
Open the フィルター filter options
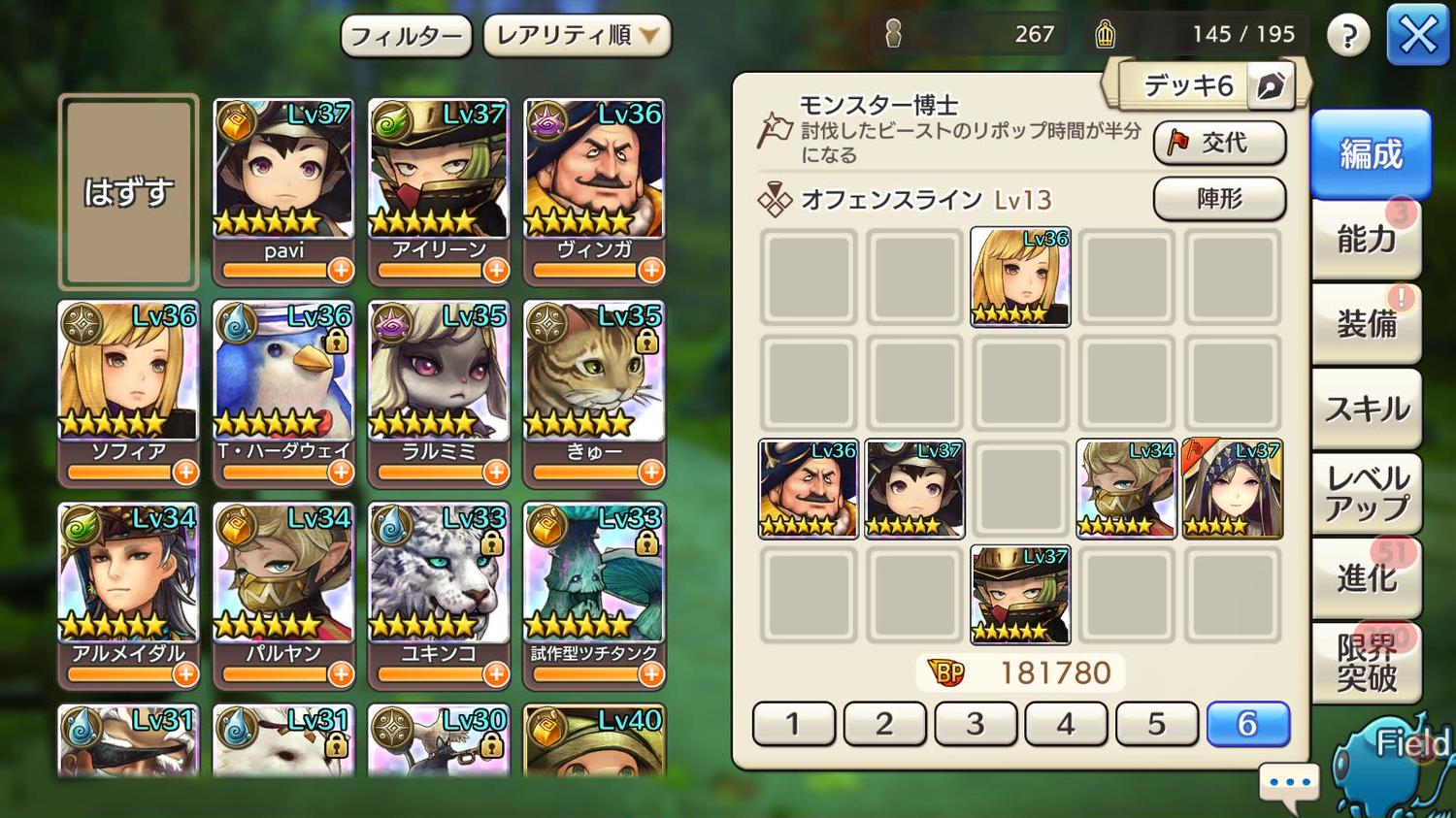pyautogui.click(x=406, y=36)
